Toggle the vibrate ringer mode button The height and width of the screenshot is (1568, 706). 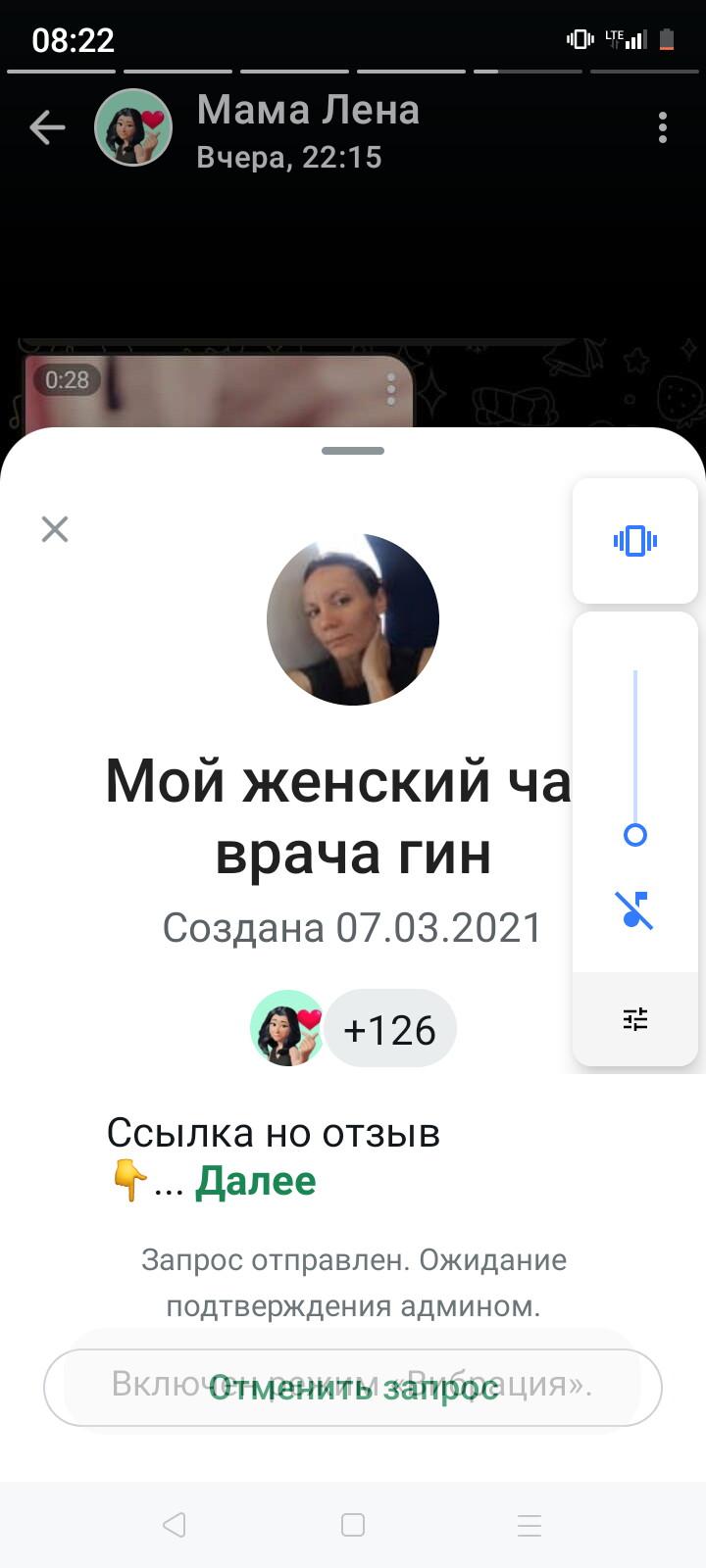coord(635,541)
